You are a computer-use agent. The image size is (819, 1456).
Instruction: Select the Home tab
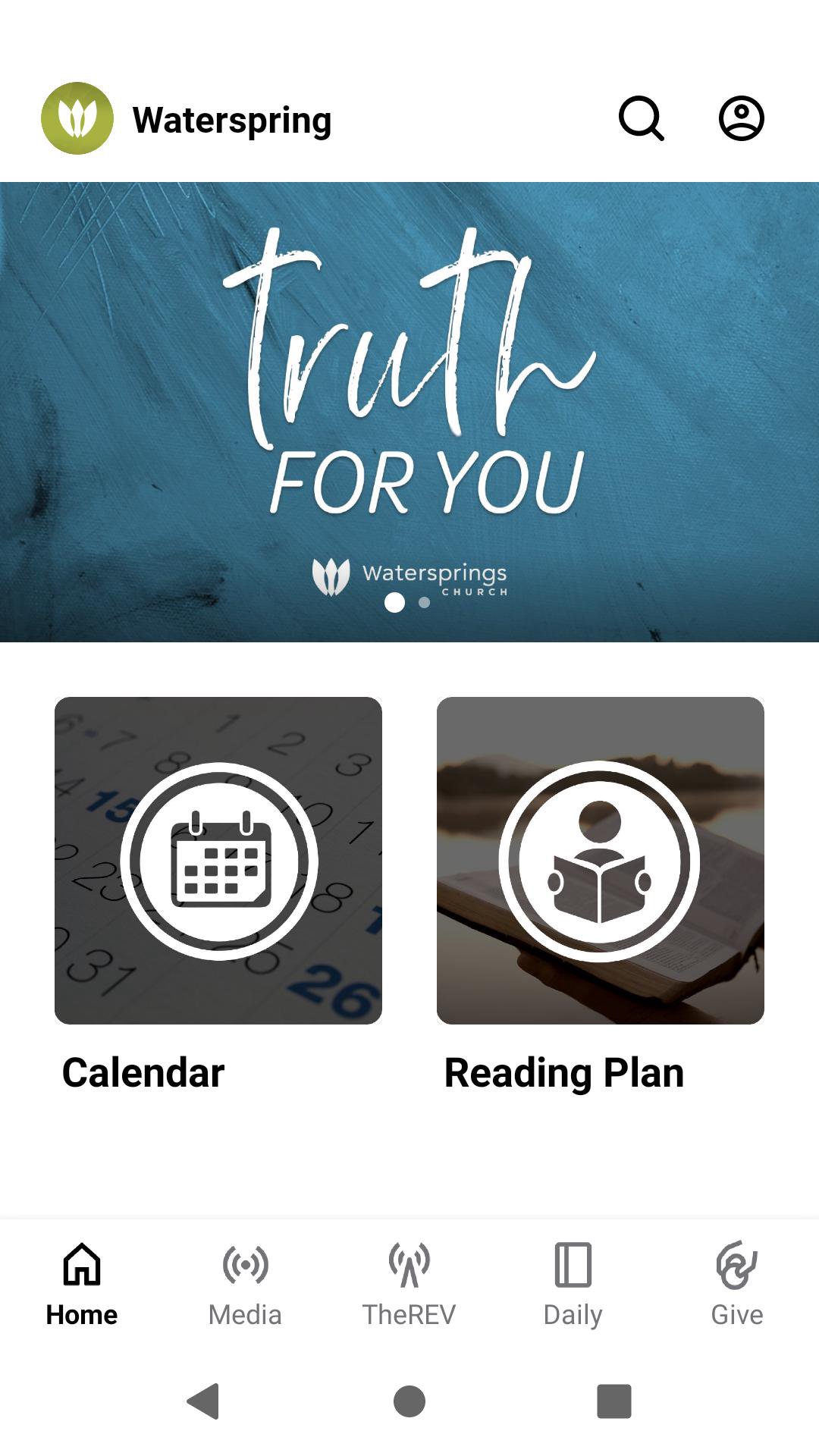coord(82,1283)
